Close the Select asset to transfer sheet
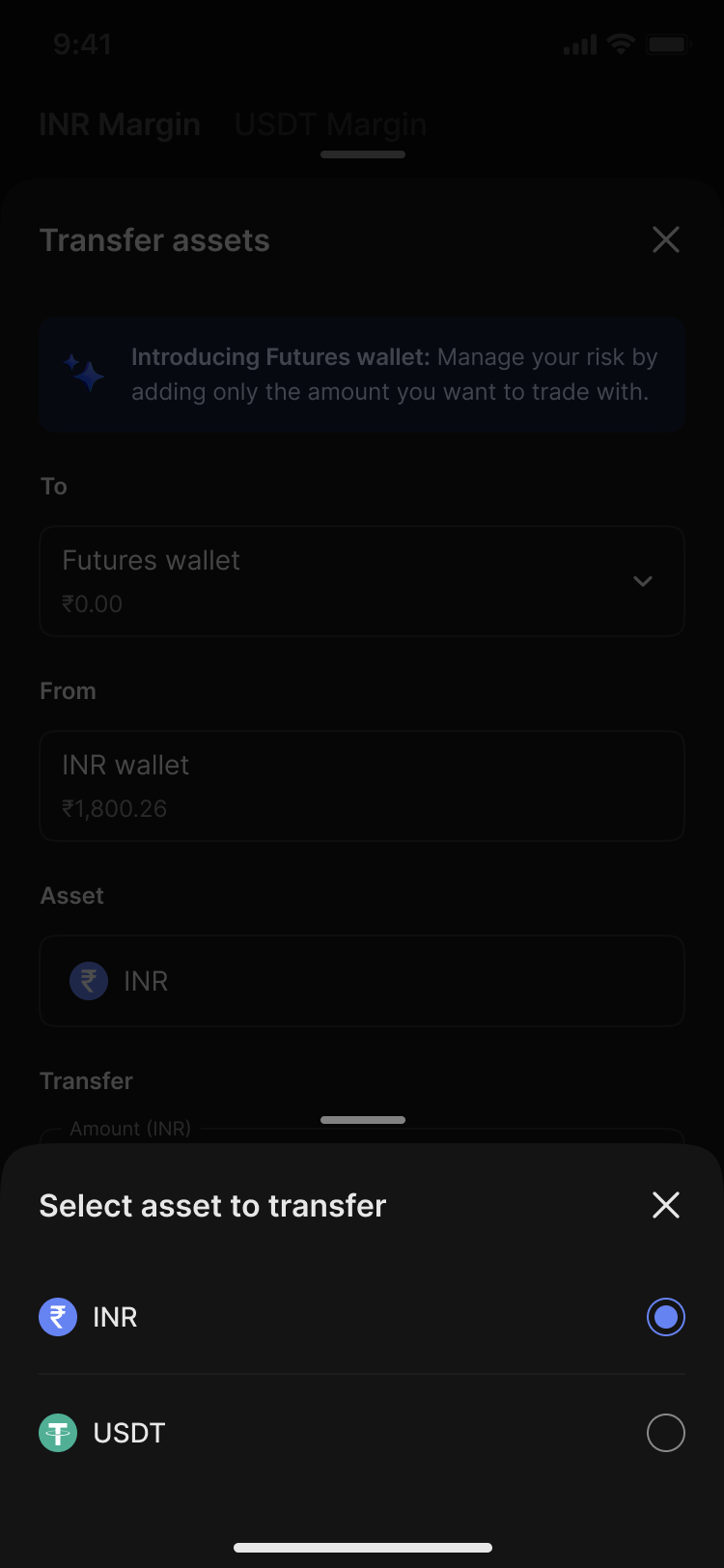Screen dimensions: 724x1568 tap(666, 1205)
